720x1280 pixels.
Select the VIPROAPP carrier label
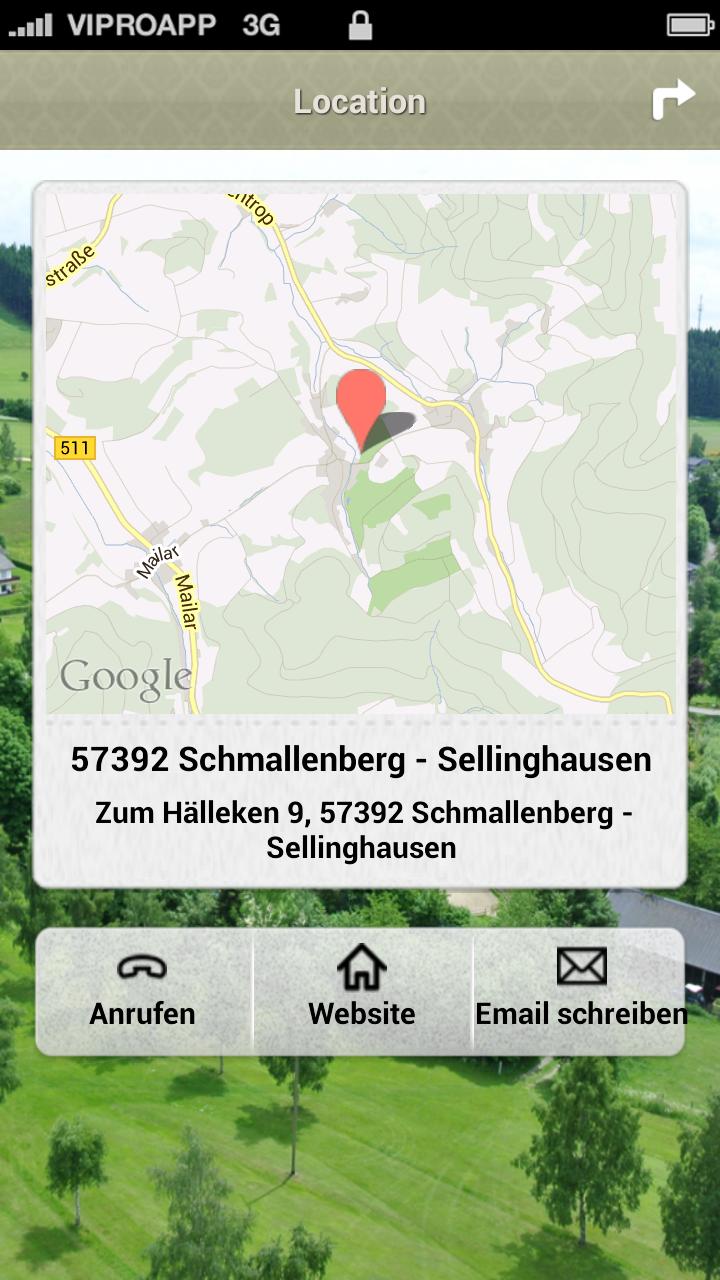(x=142, y=22)
